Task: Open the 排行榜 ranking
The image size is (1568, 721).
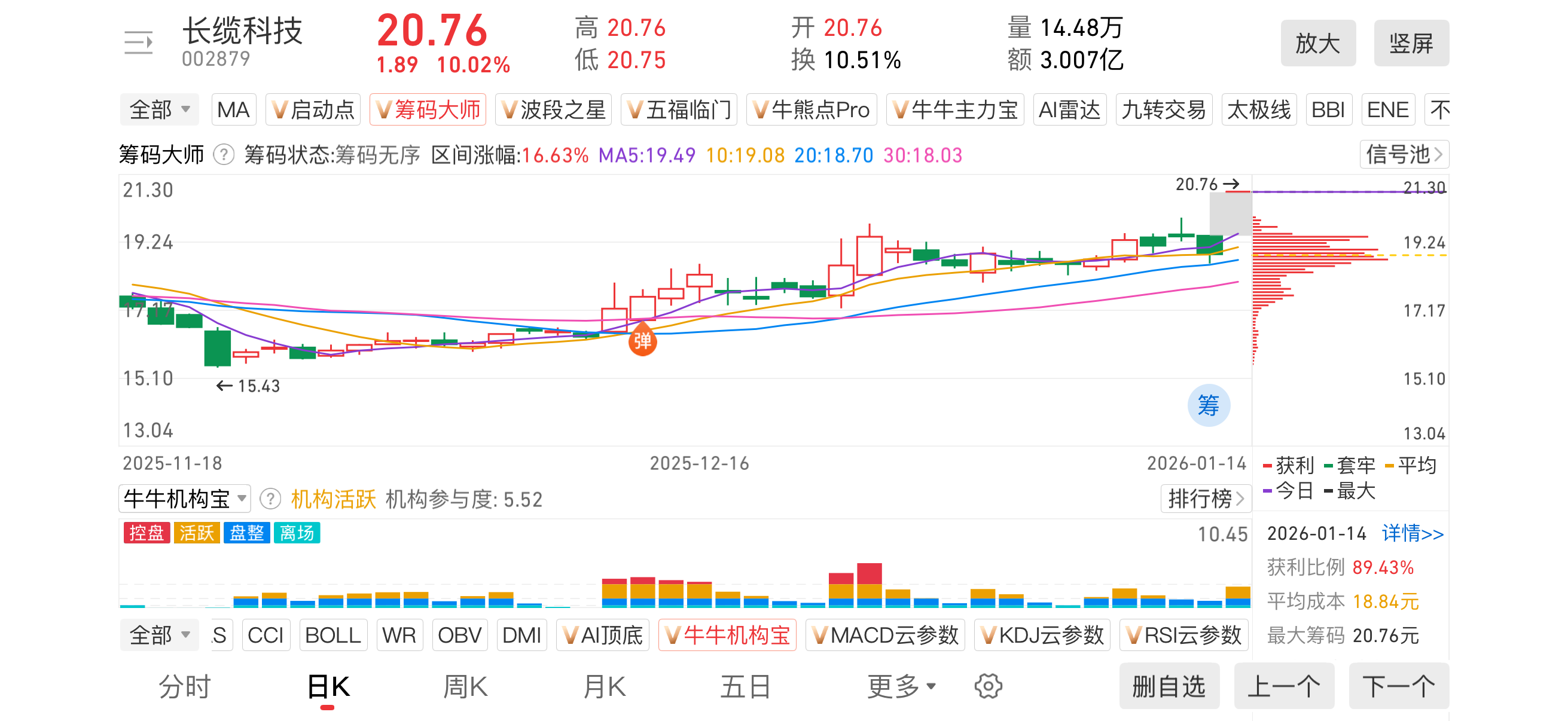Action: pyautogui.click(x=1205, y=499)
